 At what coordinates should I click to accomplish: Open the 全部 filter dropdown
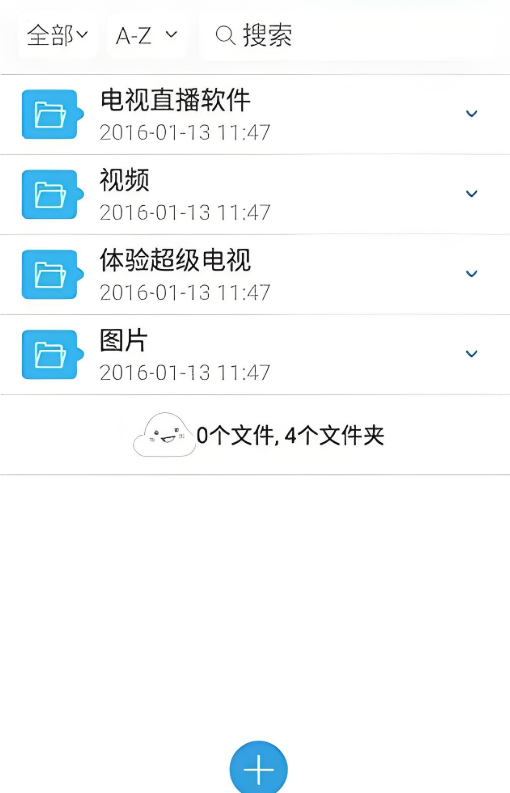57,35
